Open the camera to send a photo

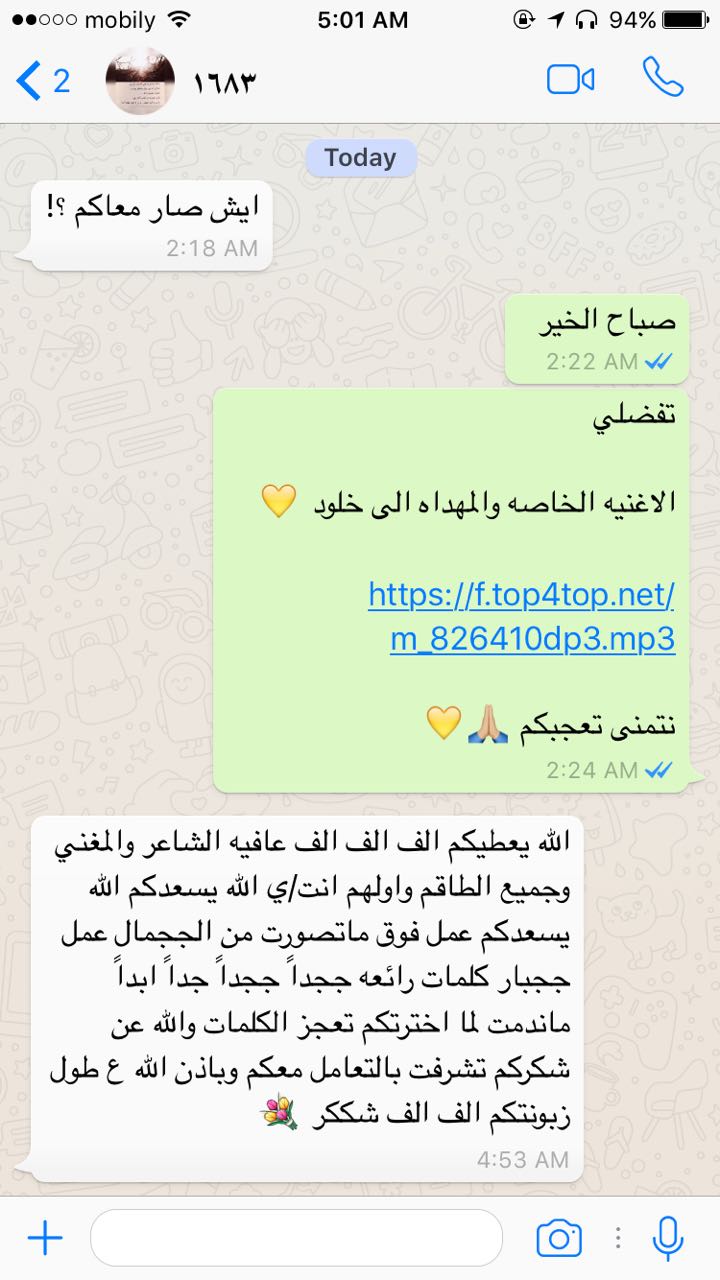(559, 1238)
